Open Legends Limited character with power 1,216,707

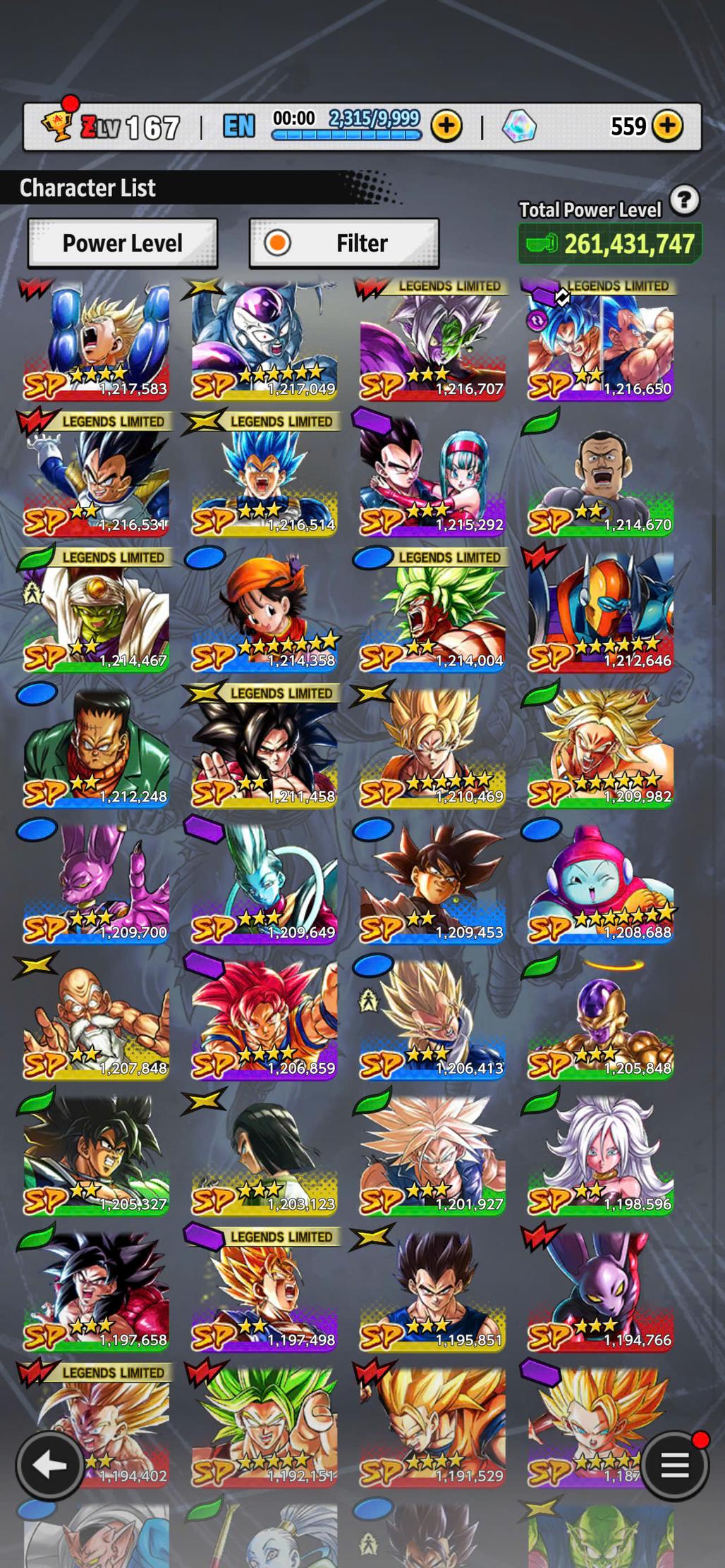coord(432,341)
